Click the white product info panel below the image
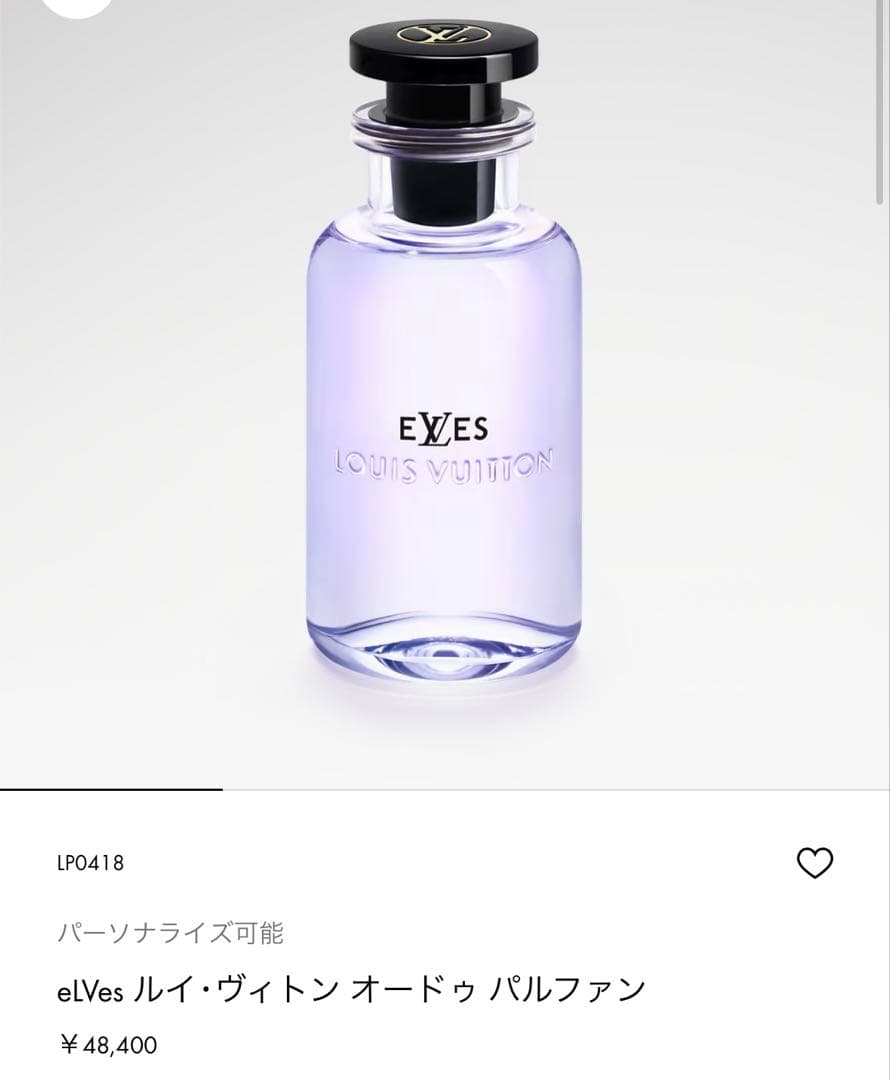This screenshot has height=1080, width=890. click(445, 940)
